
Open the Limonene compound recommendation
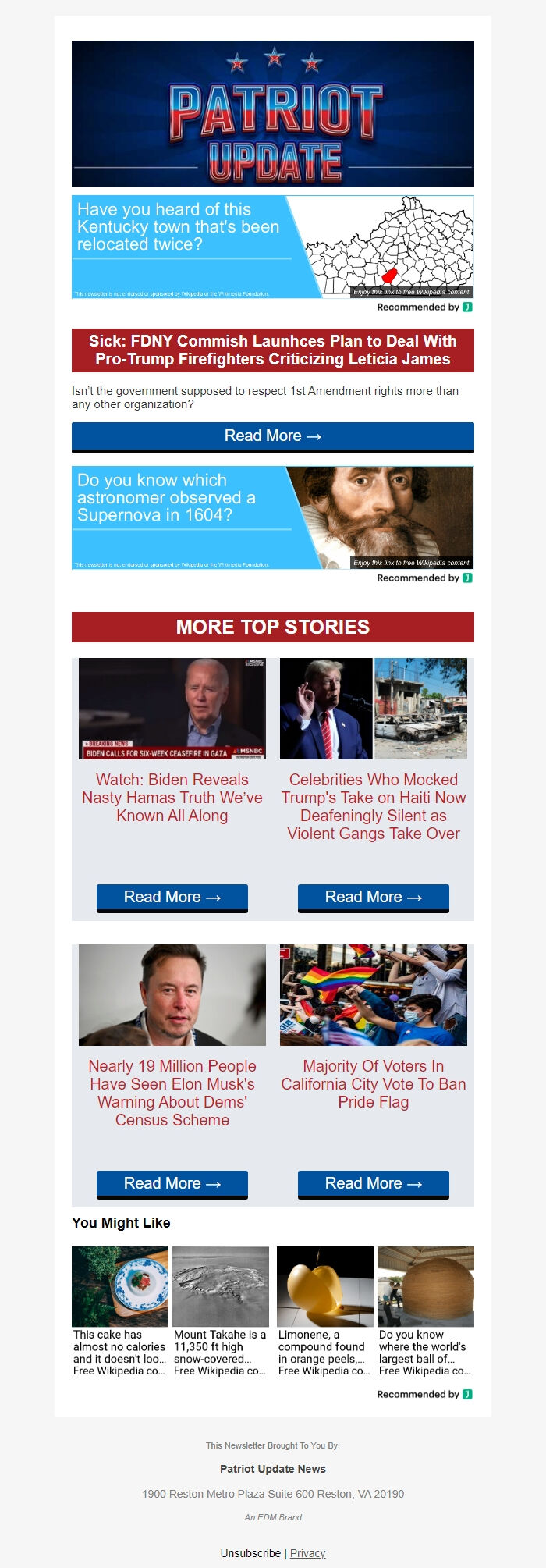click(x=325, y=1311)
